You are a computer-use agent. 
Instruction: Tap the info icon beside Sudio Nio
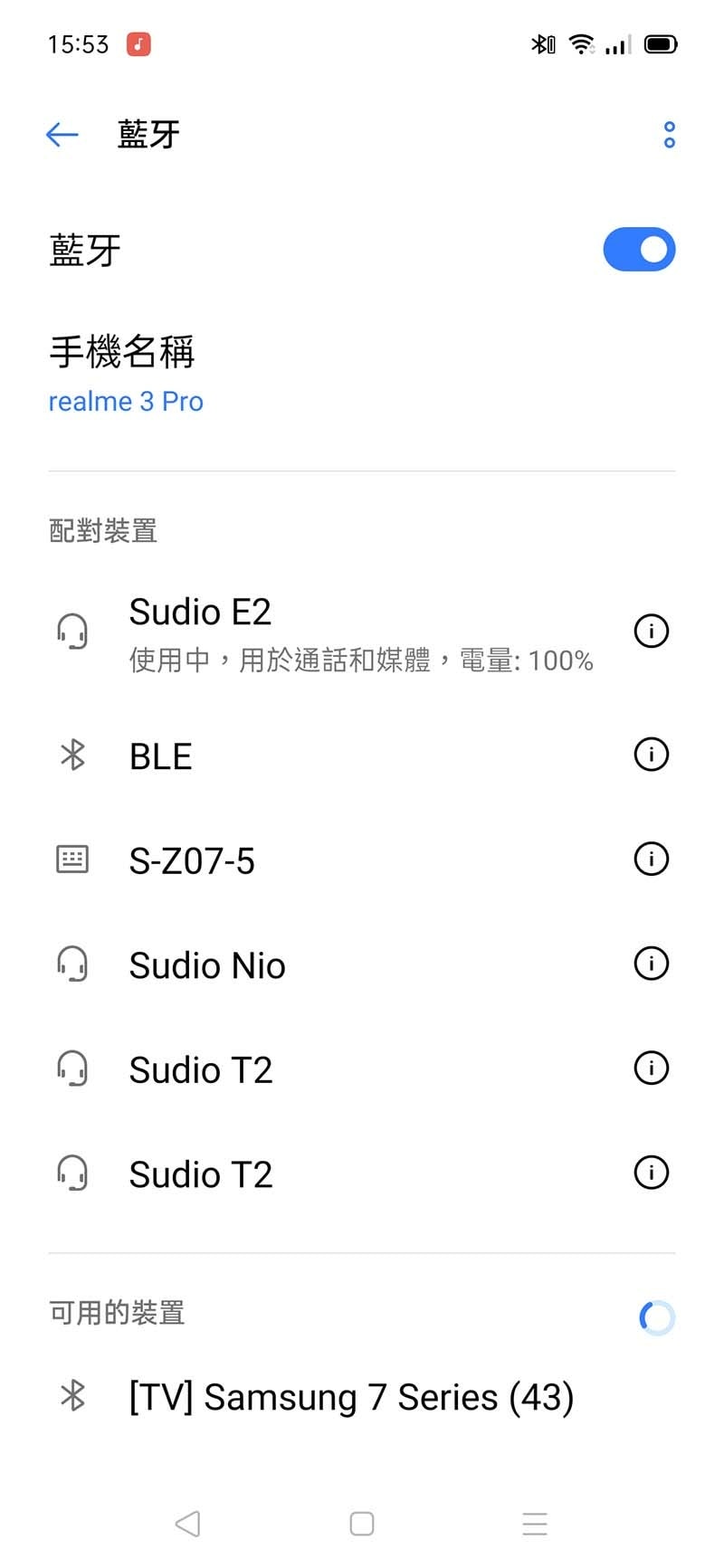[651, 964]
